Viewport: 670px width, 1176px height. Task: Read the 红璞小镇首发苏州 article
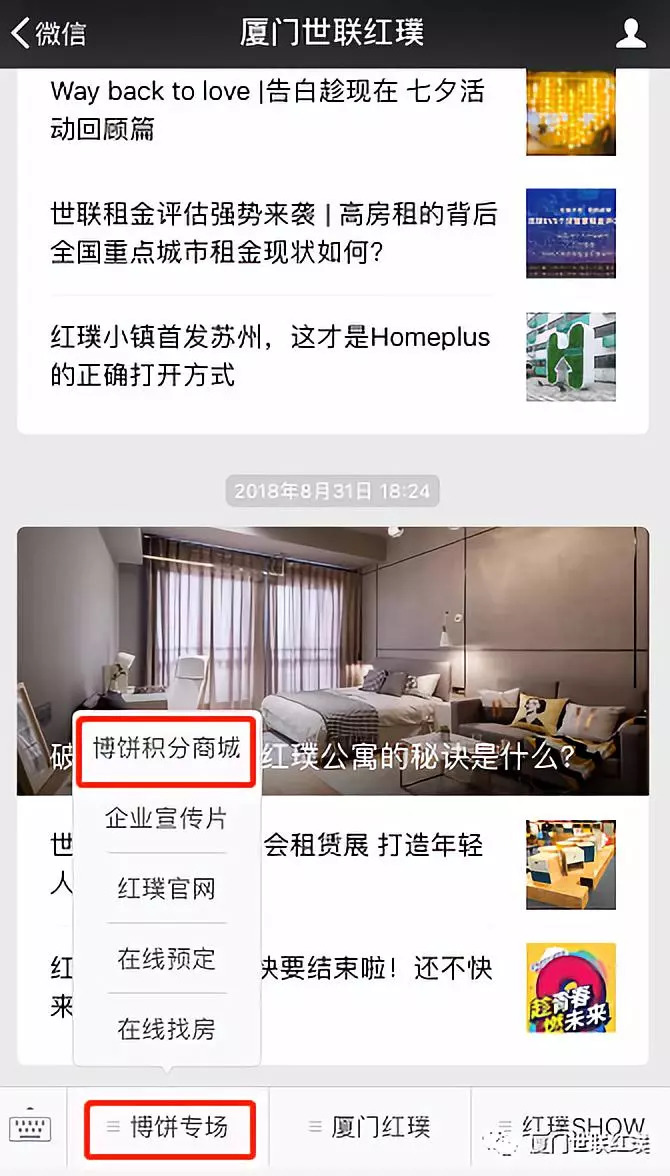pos(270,356)
